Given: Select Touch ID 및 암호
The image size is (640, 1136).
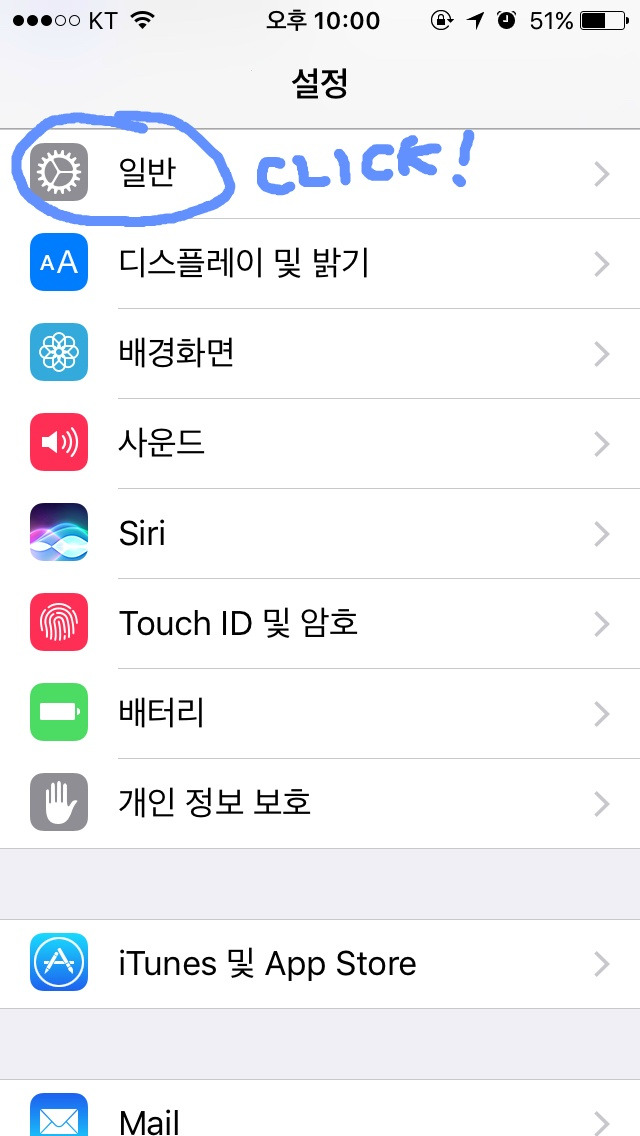Looking at the screenshot, I should [320, 624].
